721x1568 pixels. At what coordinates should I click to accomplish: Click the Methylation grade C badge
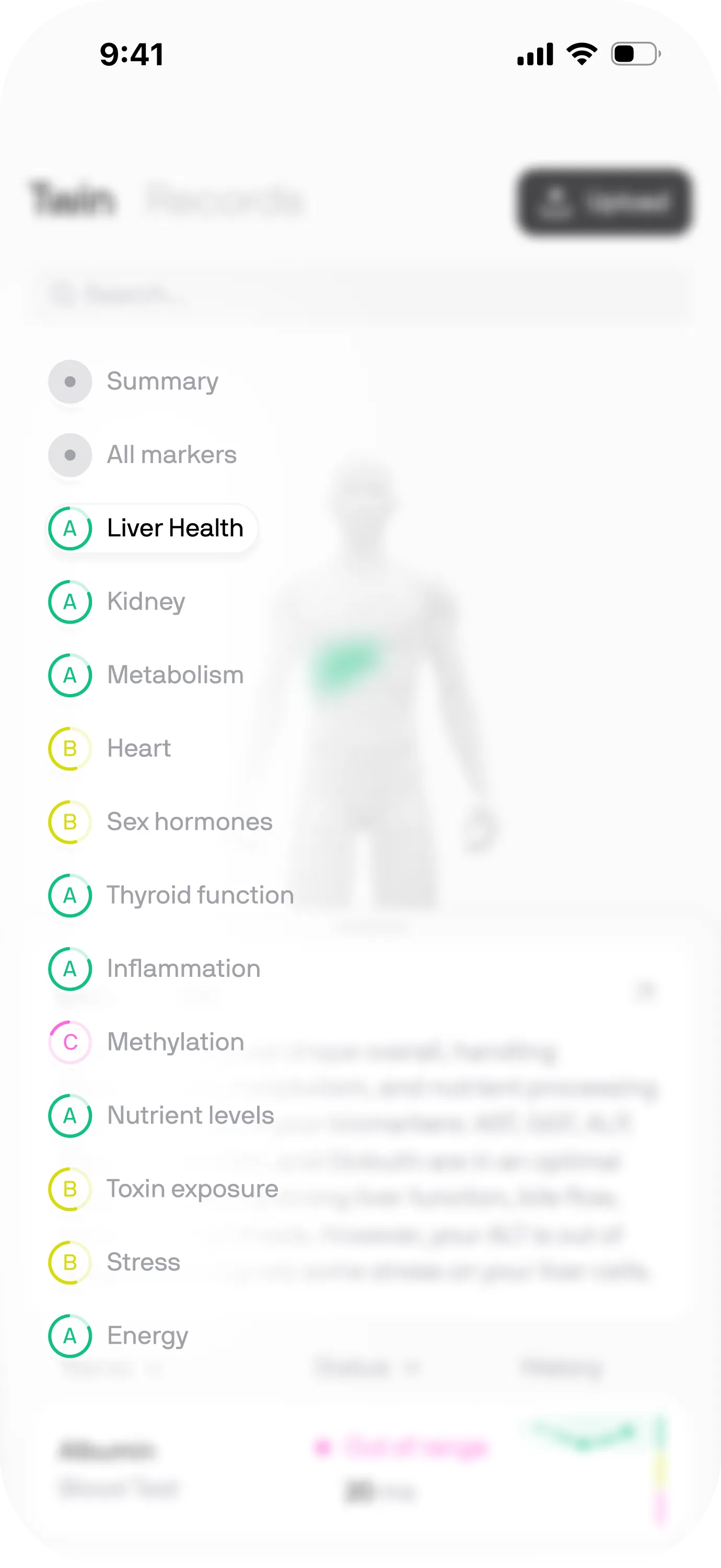pos(70,1042)
